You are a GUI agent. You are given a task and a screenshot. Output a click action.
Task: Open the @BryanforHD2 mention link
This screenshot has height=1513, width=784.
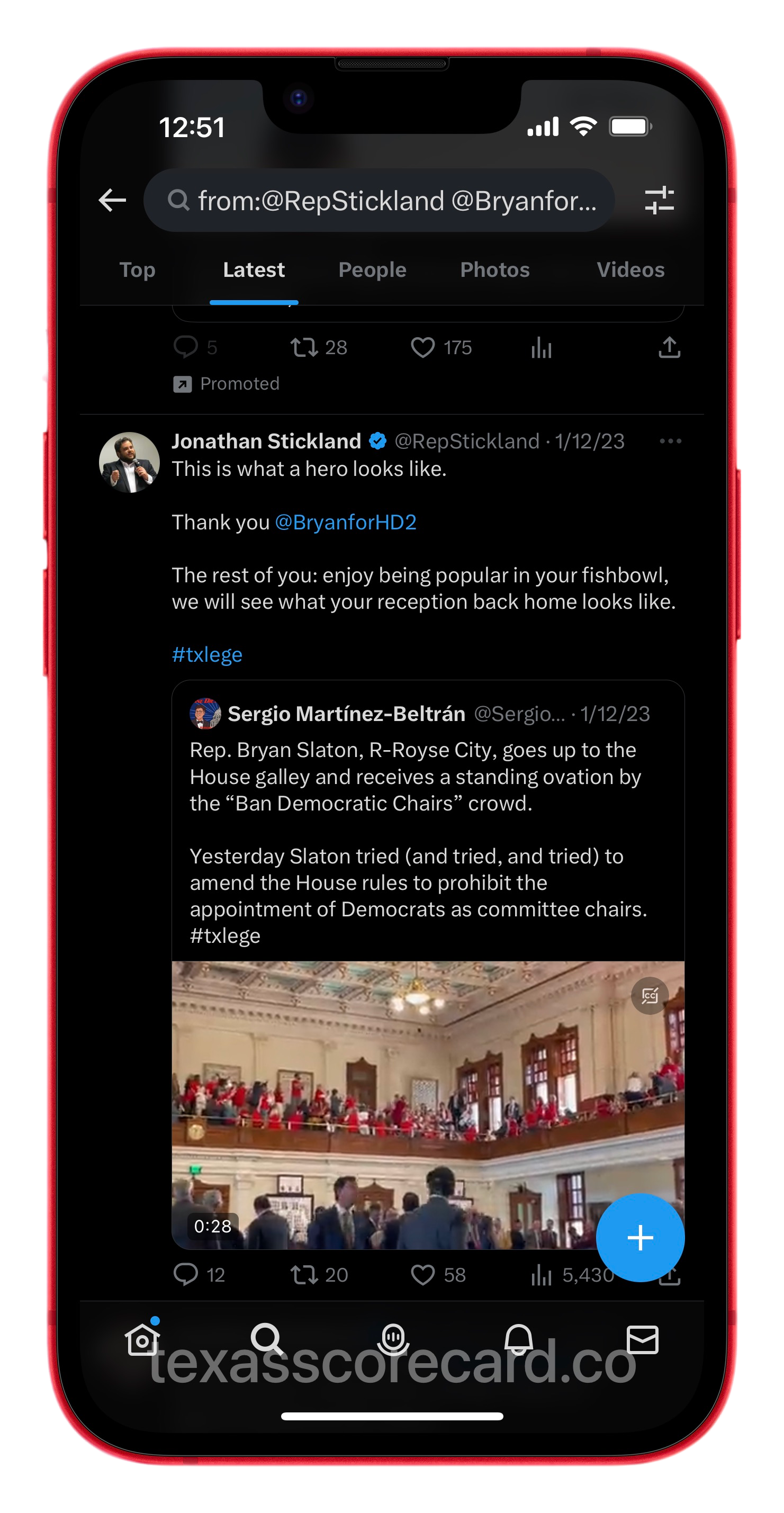(345, 522)
